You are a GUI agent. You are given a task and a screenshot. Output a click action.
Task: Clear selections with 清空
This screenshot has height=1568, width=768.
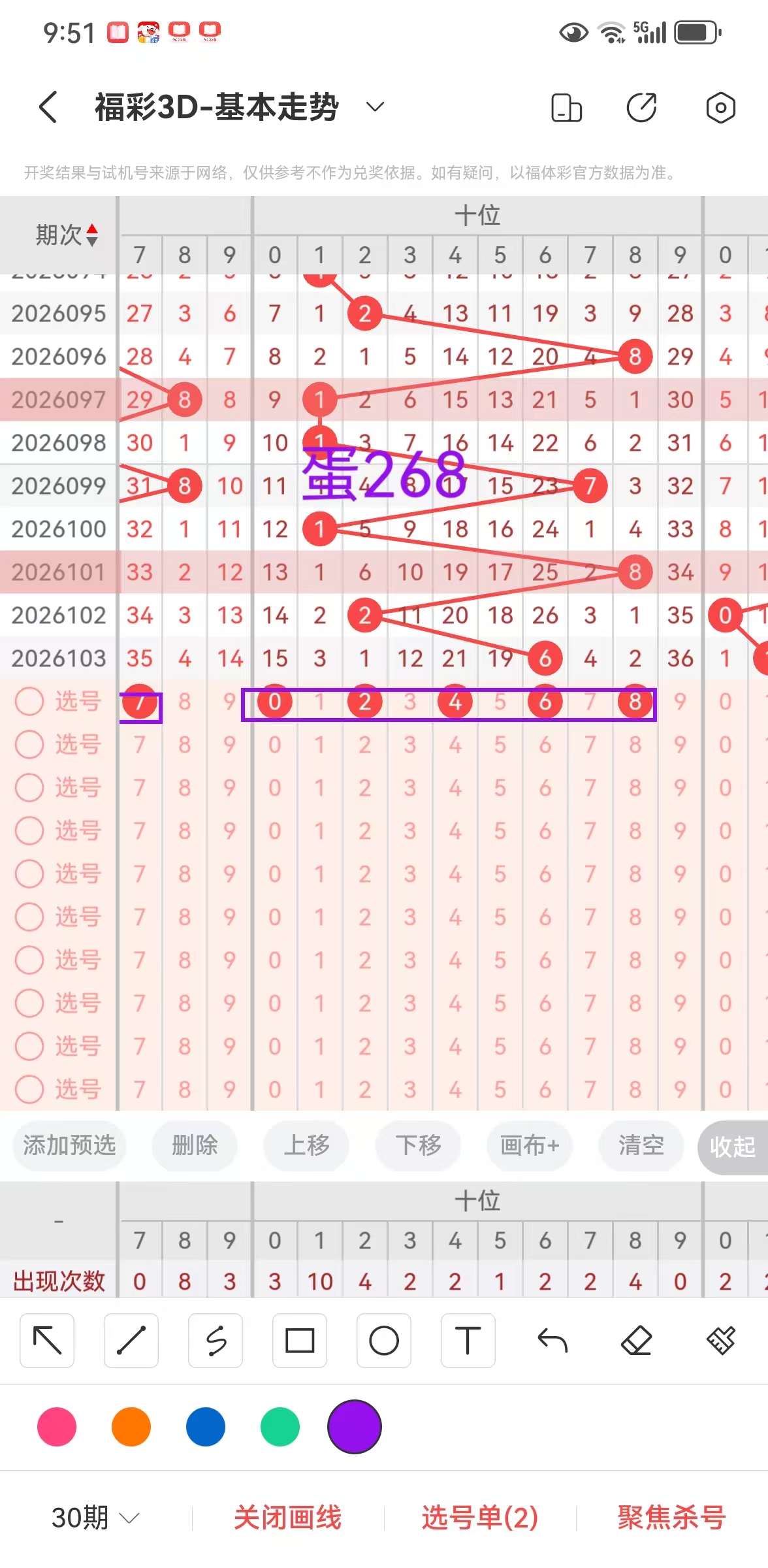(x=641, y=1145)
